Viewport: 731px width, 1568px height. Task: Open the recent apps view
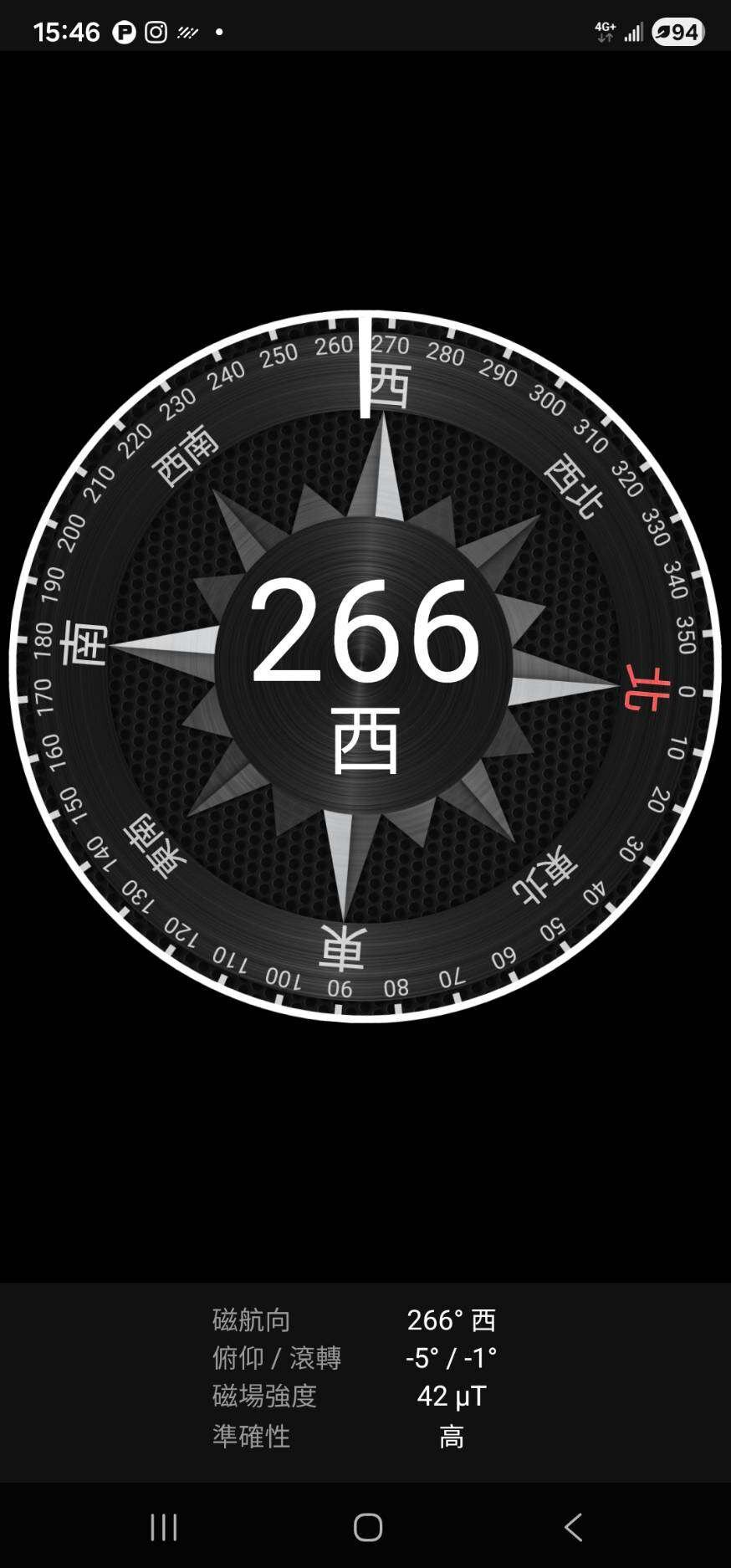164,1527
